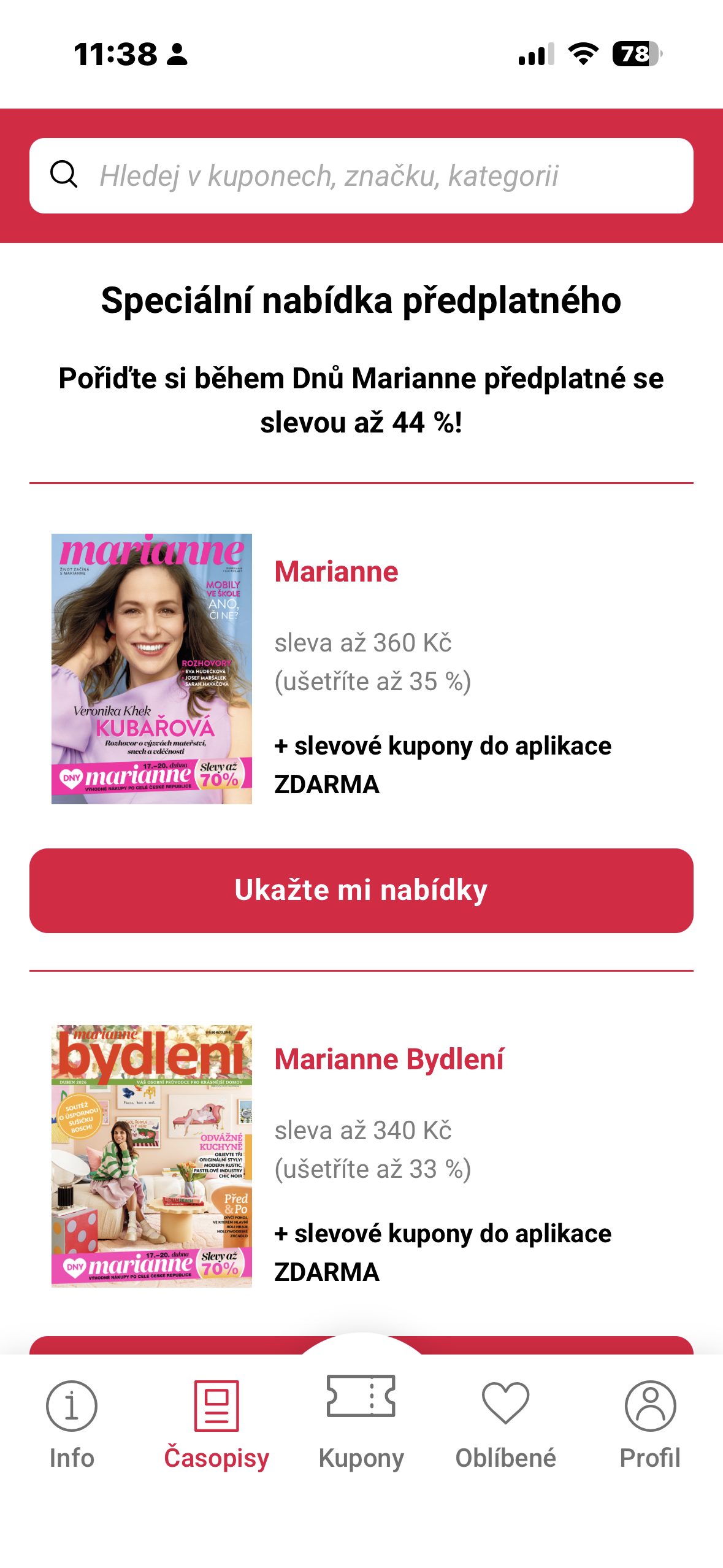Open the coupon search field
Screen dimensions: 723x1568
point(361,176)
